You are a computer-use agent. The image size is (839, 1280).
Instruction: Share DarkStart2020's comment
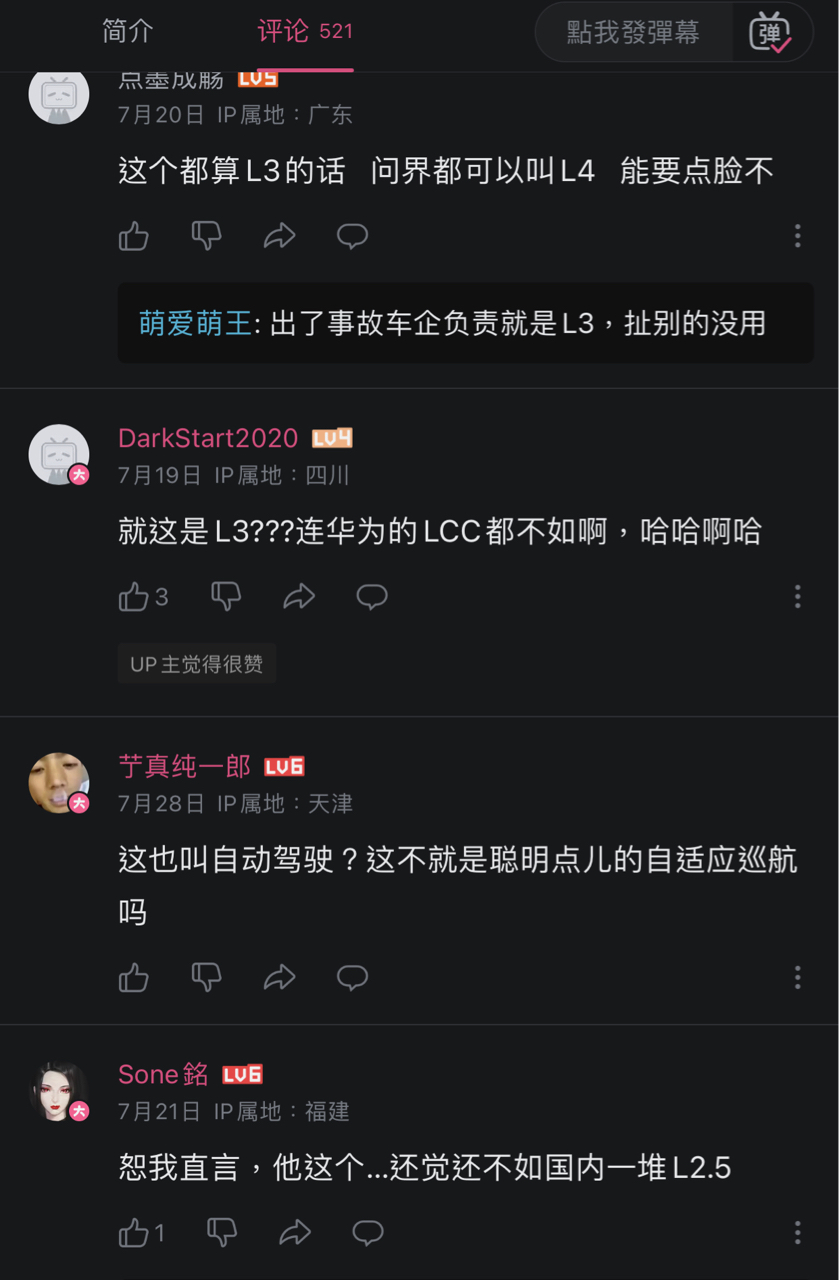[299, 597]
